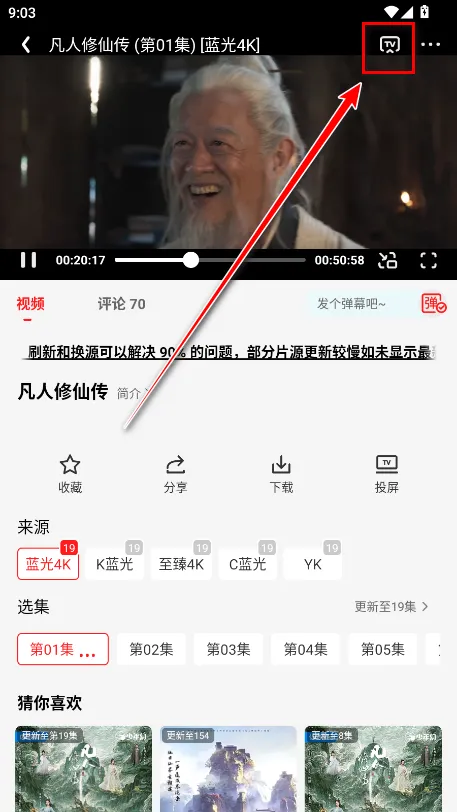Screen dimensions: 457x812
Task: Cast video using the top TV icon
Action: 390,45
